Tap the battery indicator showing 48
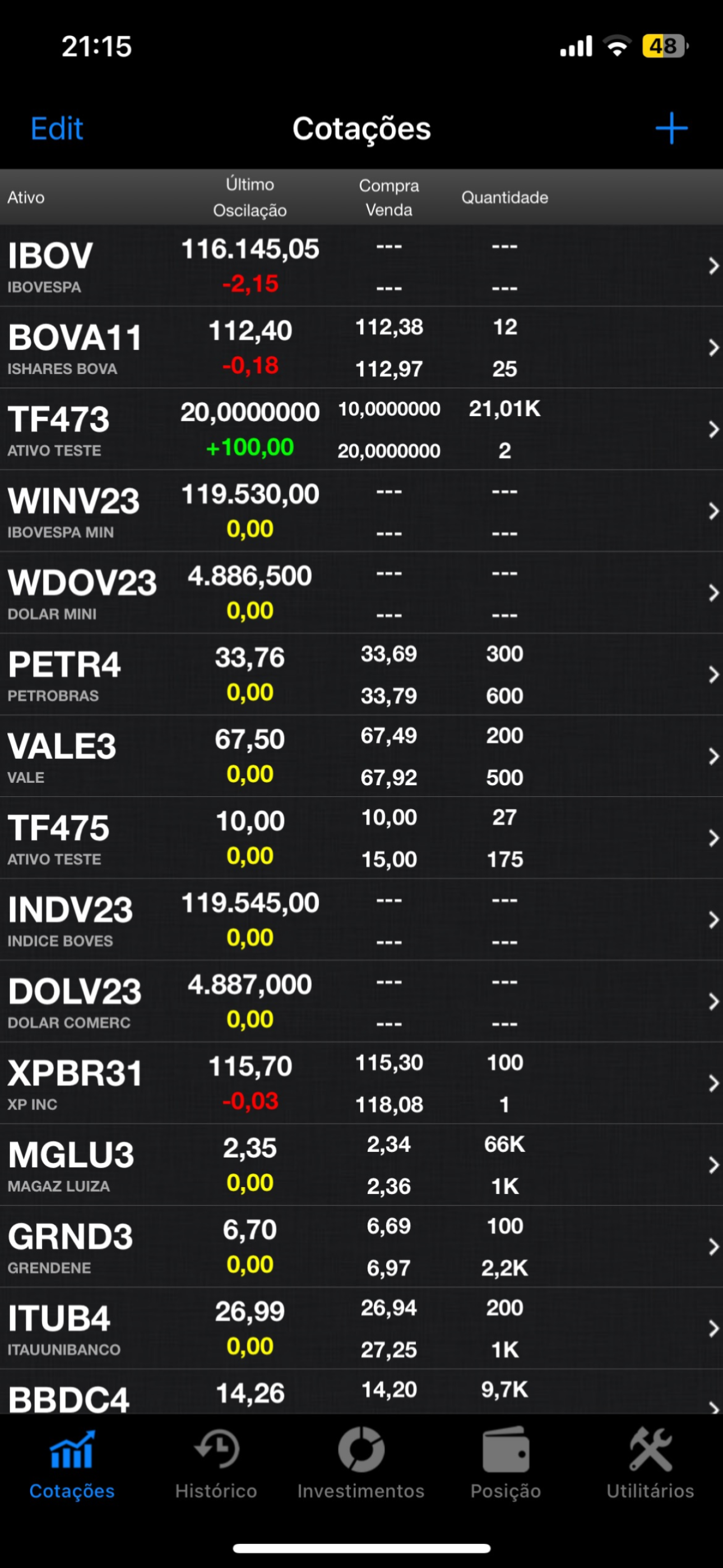723x1568 pixels. [662, 47]
